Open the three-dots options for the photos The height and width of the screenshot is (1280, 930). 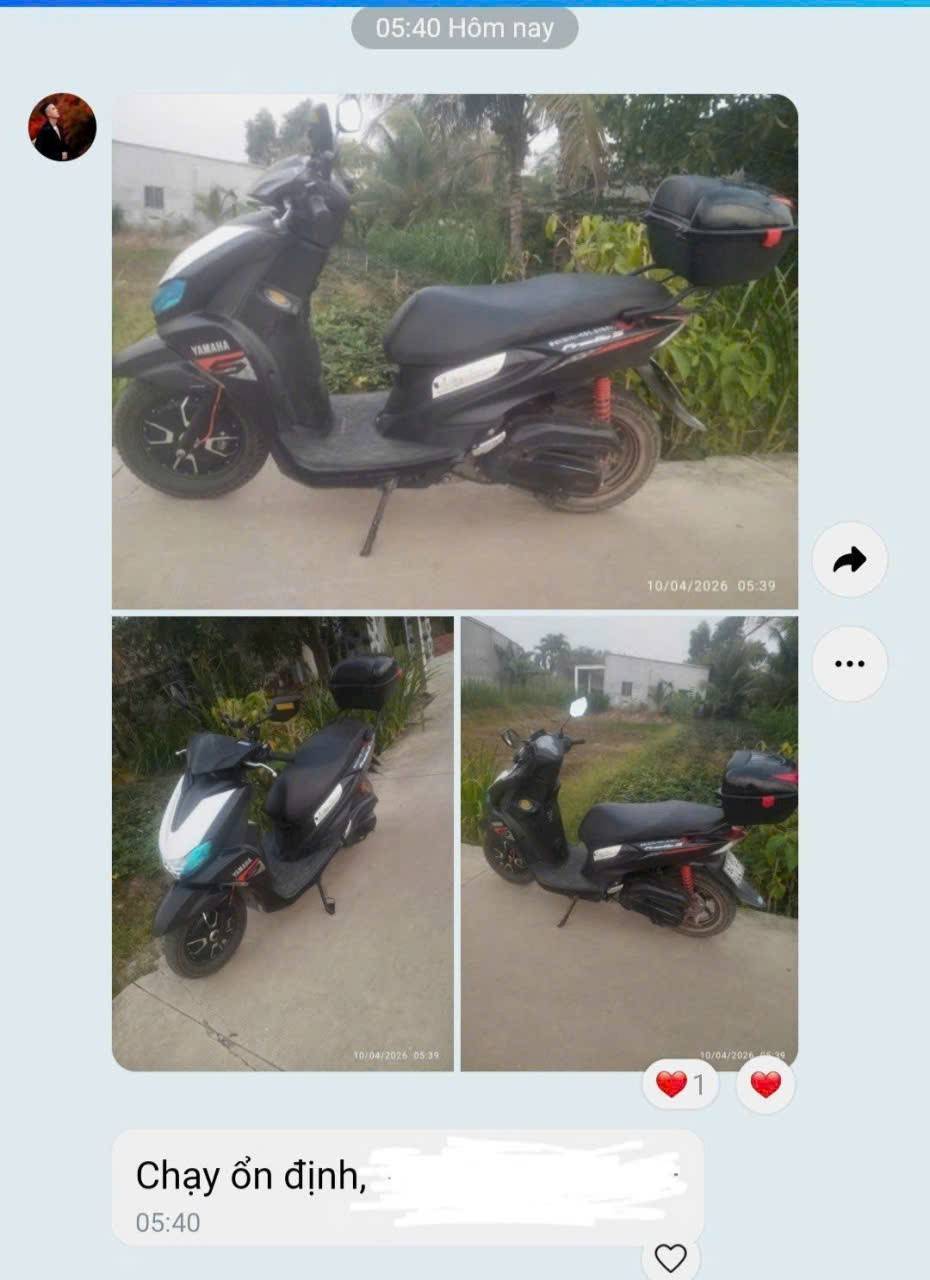coord(849,663)
